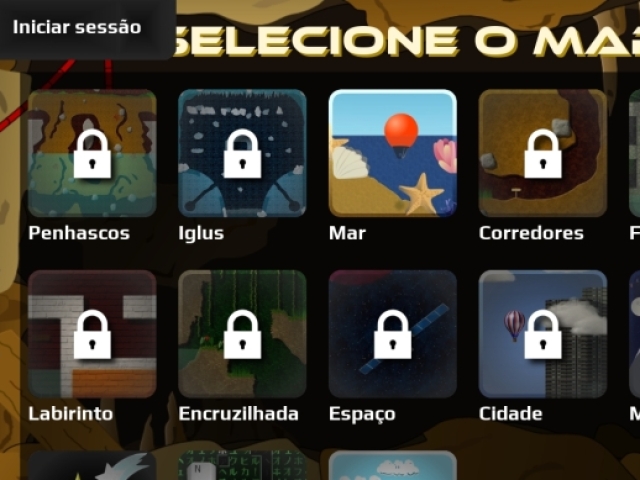Tap the Iniciar sessão button
This screenshot has height=480, width=640.
pos(77,28)
